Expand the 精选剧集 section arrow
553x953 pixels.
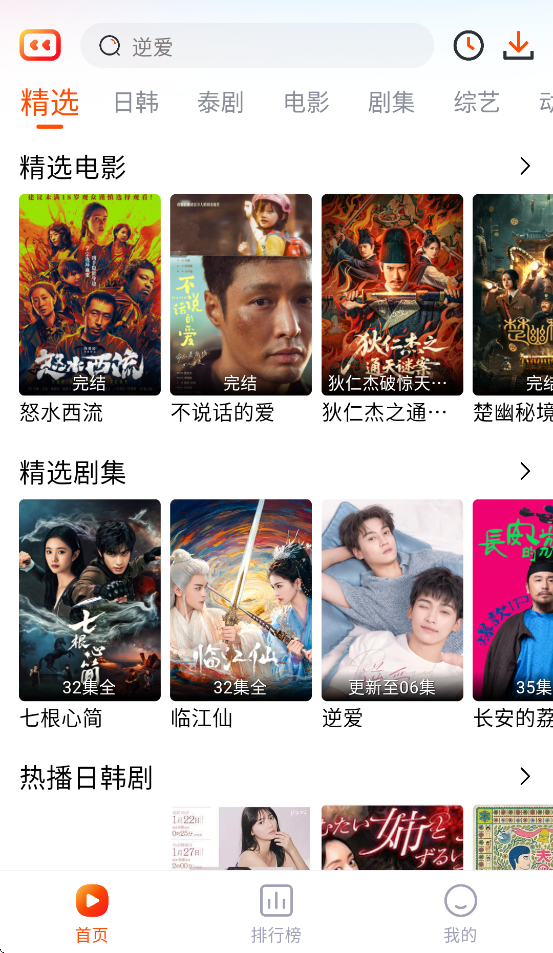click(x=525, y=471)
